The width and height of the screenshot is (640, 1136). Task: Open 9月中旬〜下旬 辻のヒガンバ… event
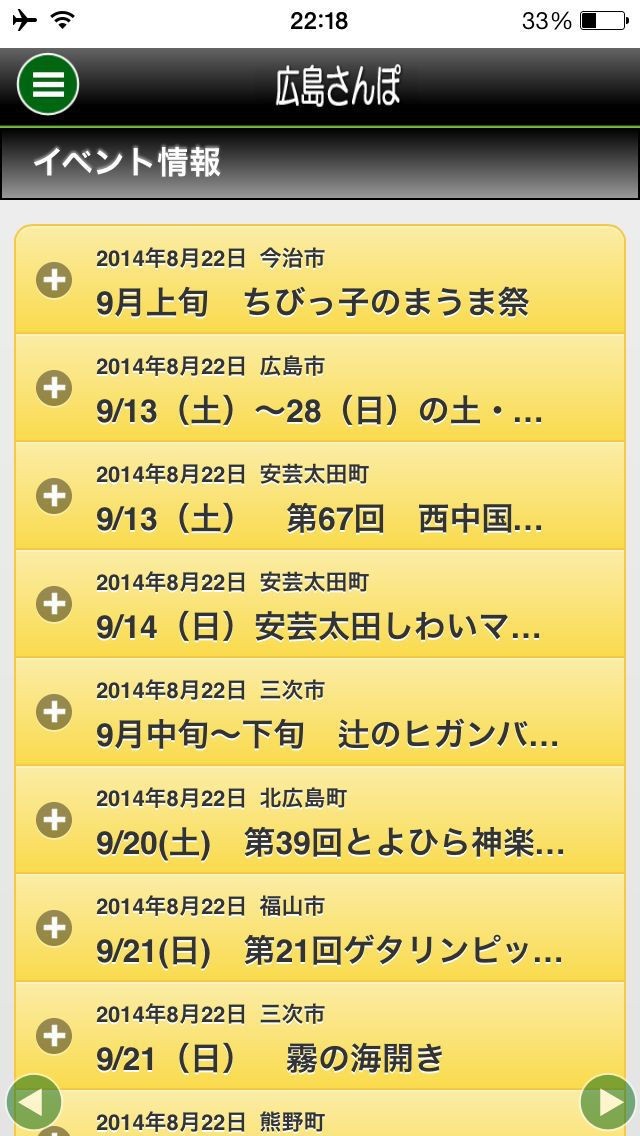pyautogui.click(x=320, y=712)
